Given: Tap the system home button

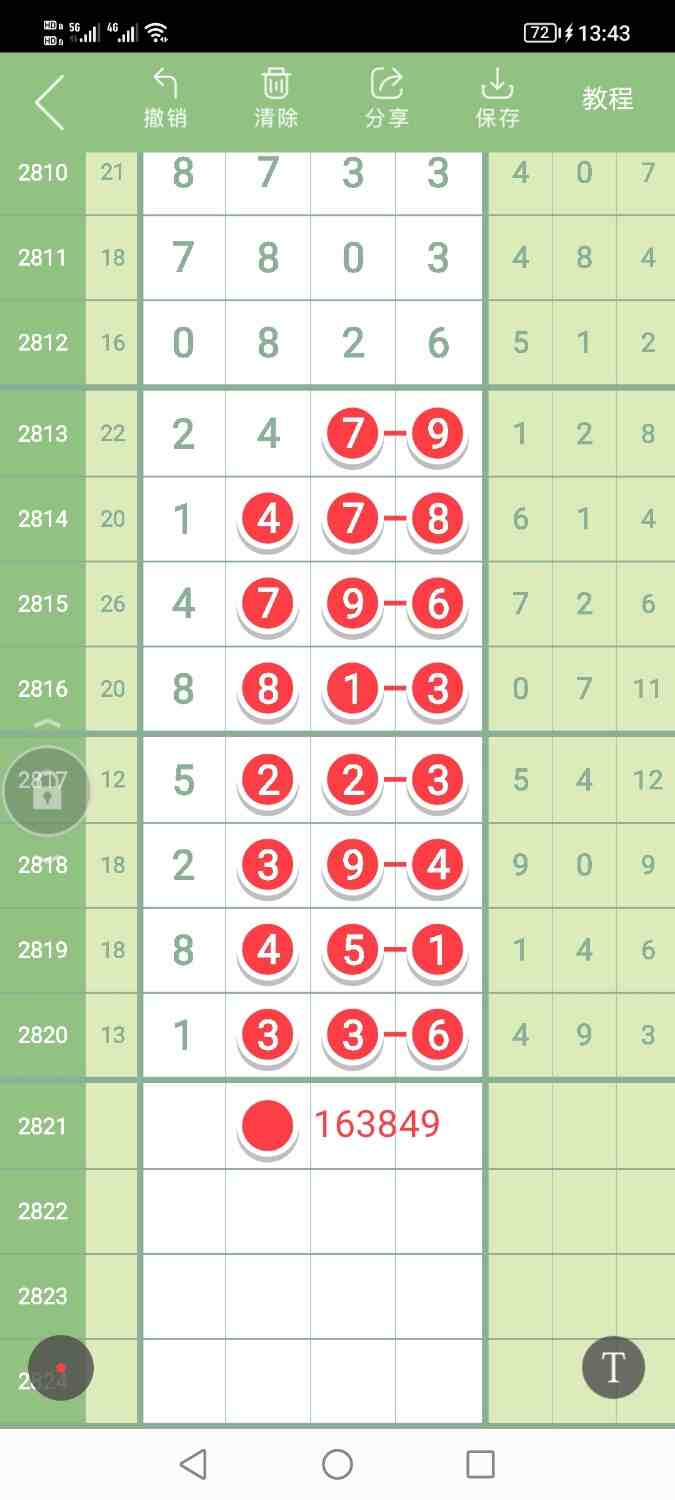Looking at the screenshot, I should tap(337, 1464).
